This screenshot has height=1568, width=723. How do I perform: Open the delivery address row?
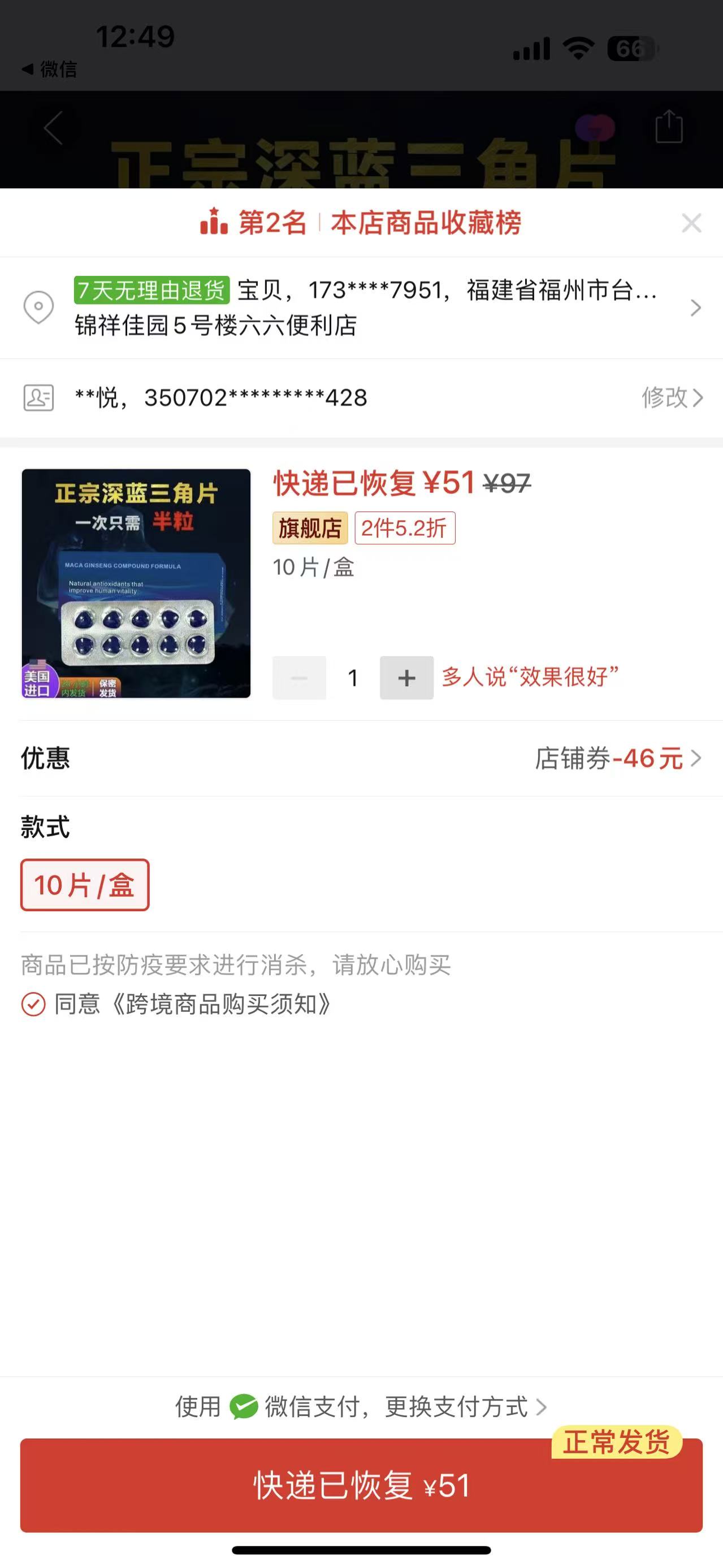(365, 307)
